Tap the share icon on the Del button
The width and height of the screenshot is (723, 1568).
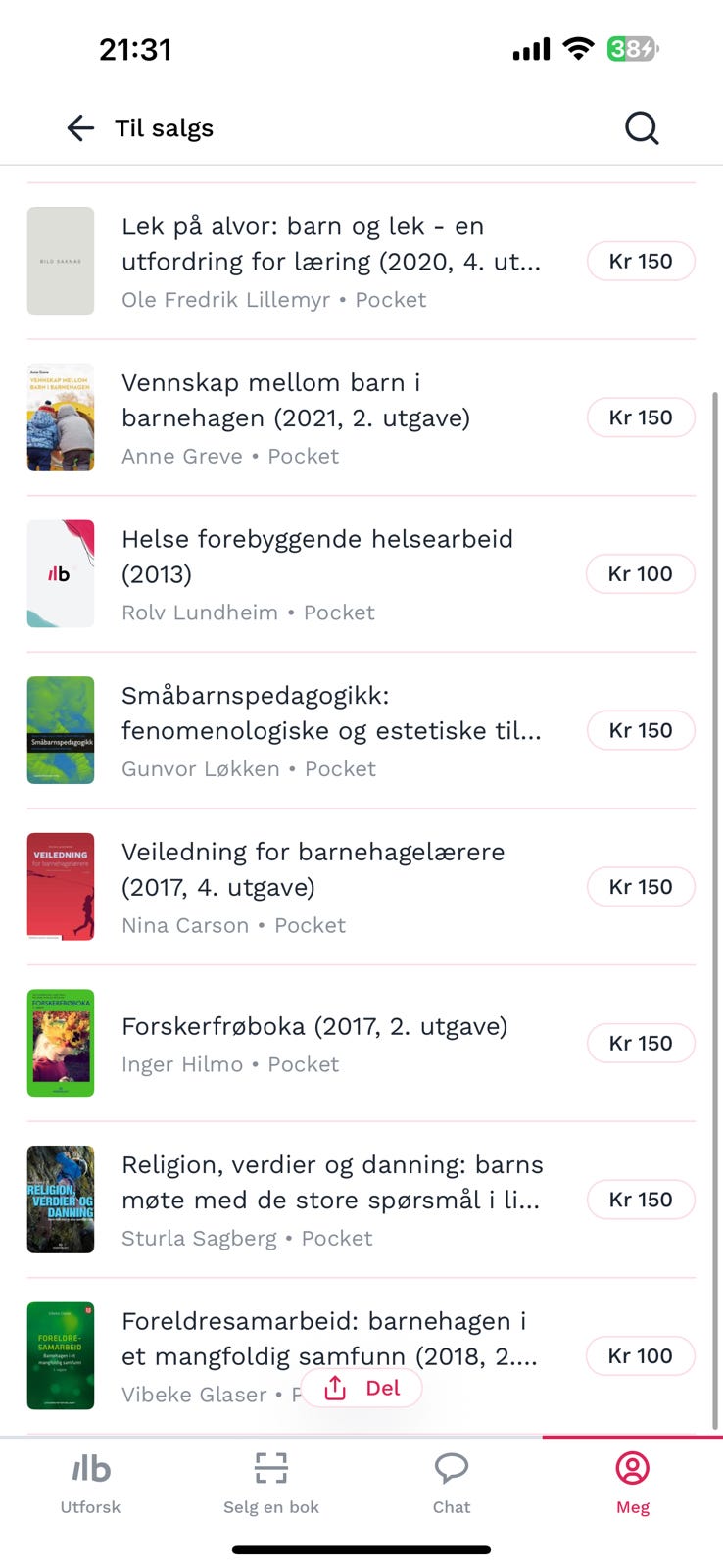[337, 1388]
